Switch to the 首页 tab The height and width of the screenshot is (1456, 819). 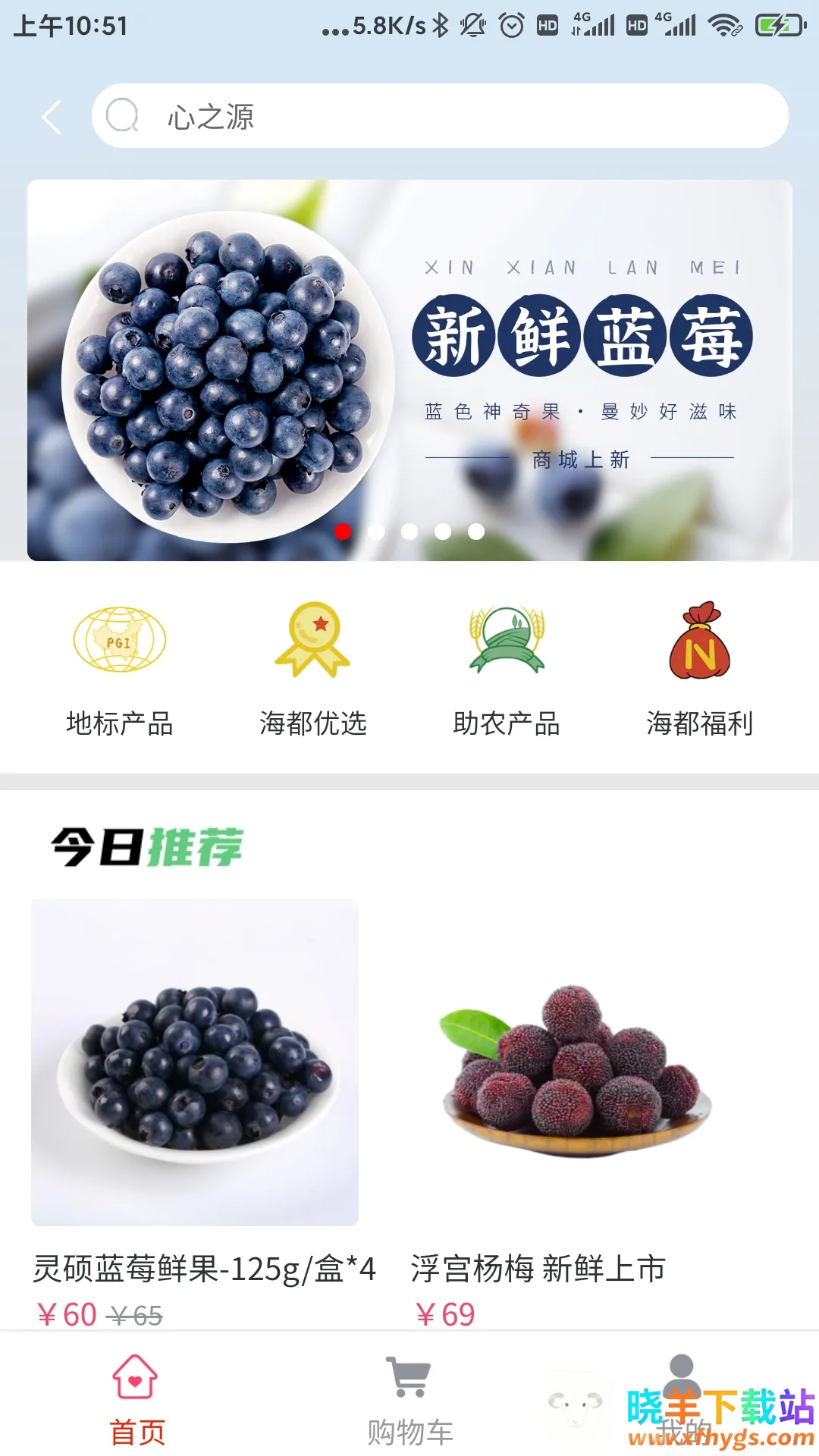(x=136, y=1399)
